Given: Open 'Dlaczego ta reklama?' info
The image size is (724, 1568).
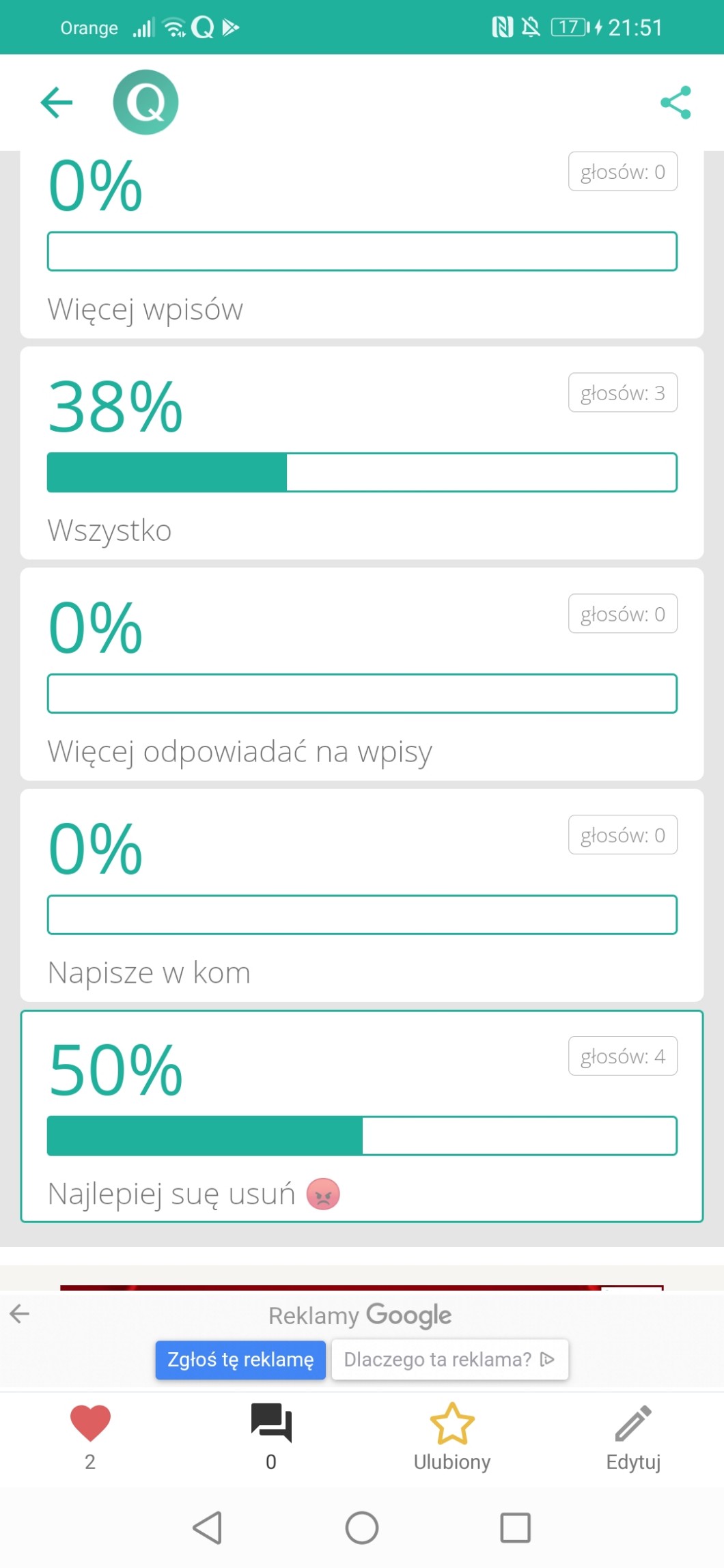Looking at the screenshot, I should coord(449,1360).
